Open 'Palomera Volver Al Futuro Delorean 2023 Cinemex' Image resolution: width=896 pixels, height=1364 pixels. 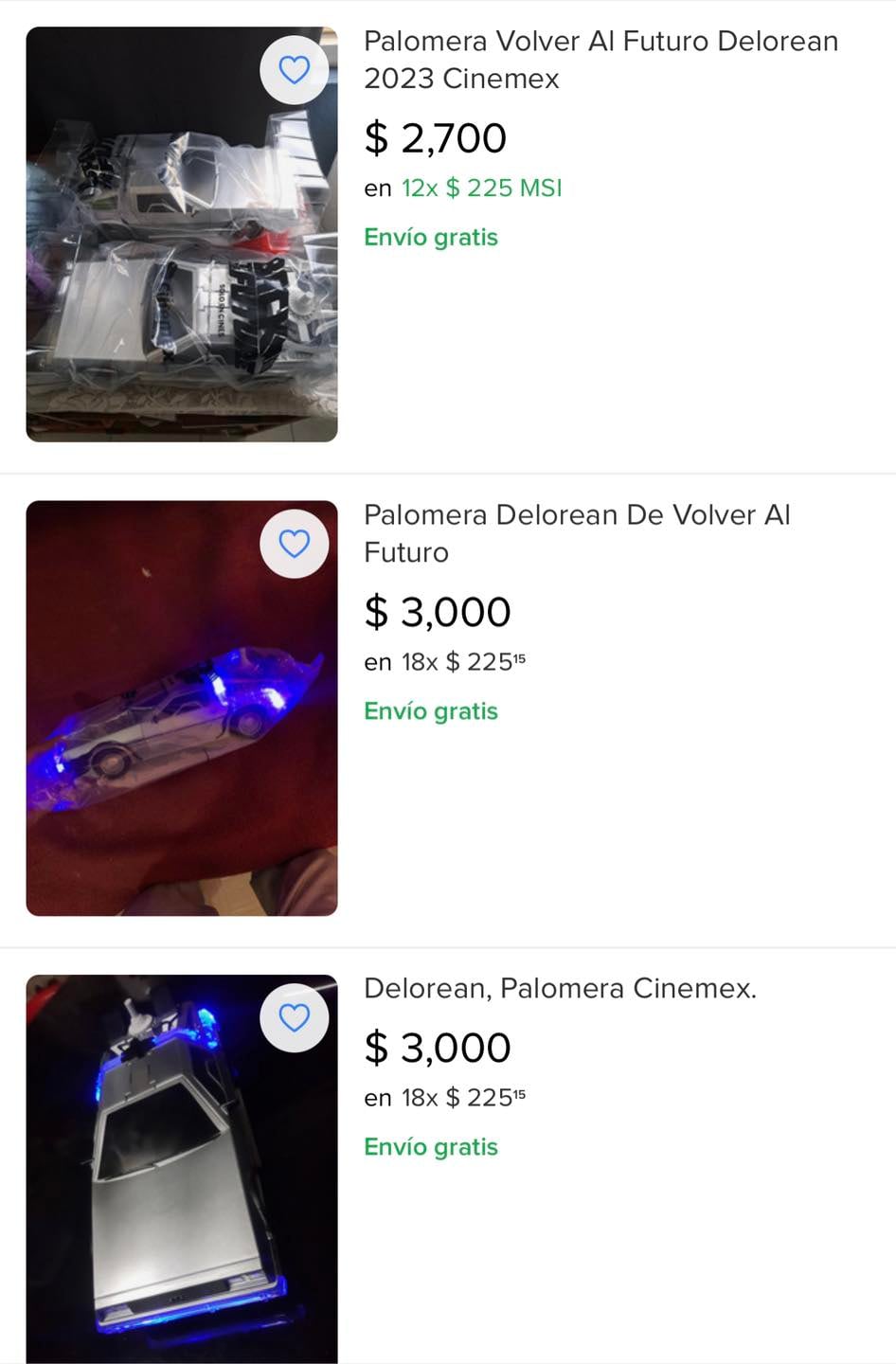coord(600,60)
